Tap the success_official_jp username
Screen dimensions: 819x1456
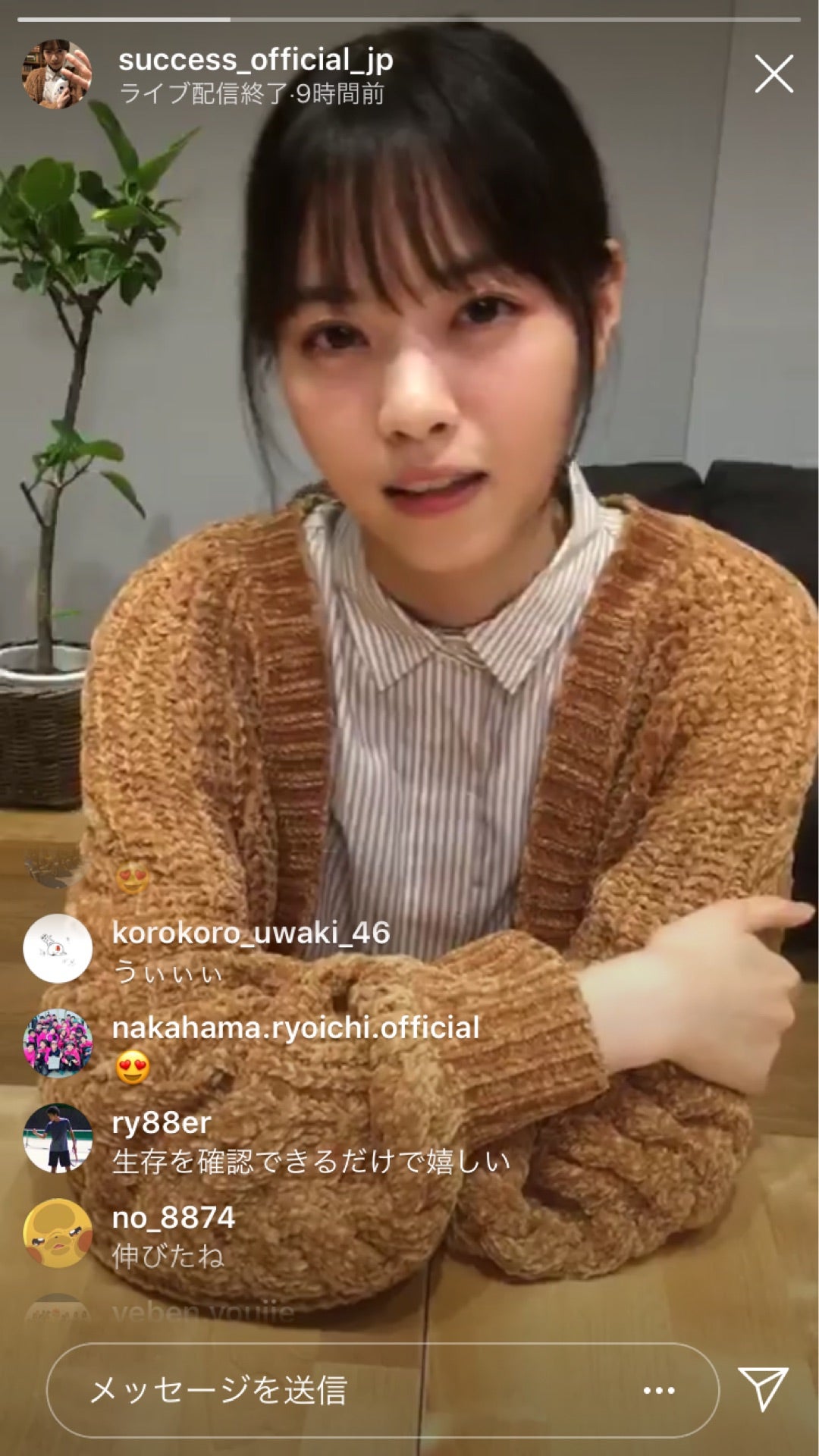[x=255, y=59]
